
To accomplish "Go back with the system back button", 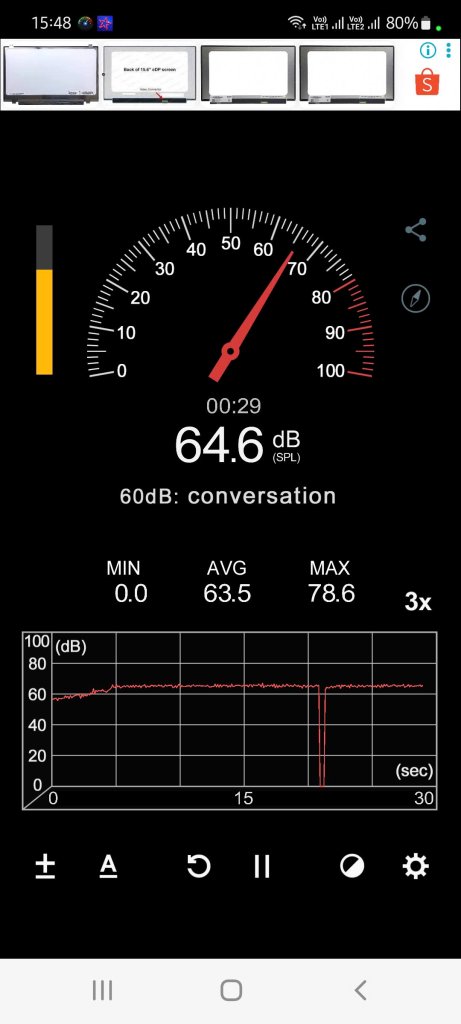I will click(x=360, y=991).
